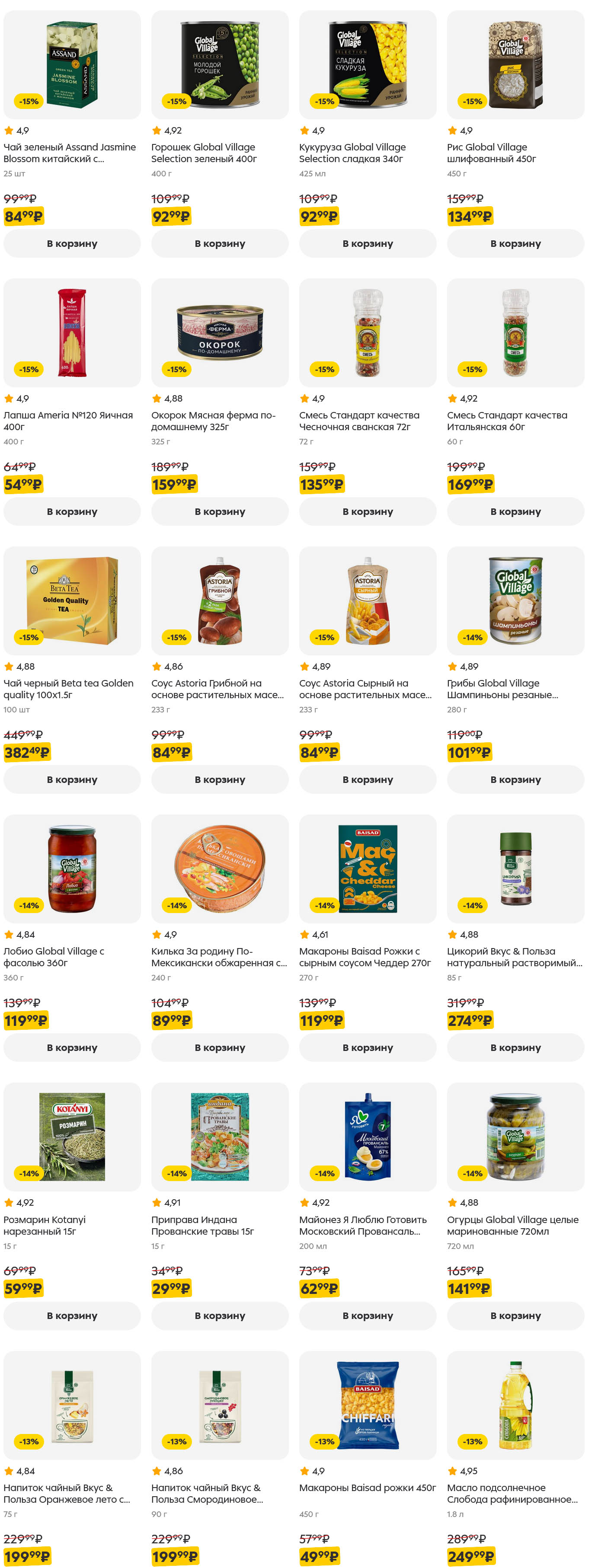The width and height of the screenshot is (611, 1568).
Task: Add Окорок Мясная ферма to cart
Action: [x=220, y=511]
